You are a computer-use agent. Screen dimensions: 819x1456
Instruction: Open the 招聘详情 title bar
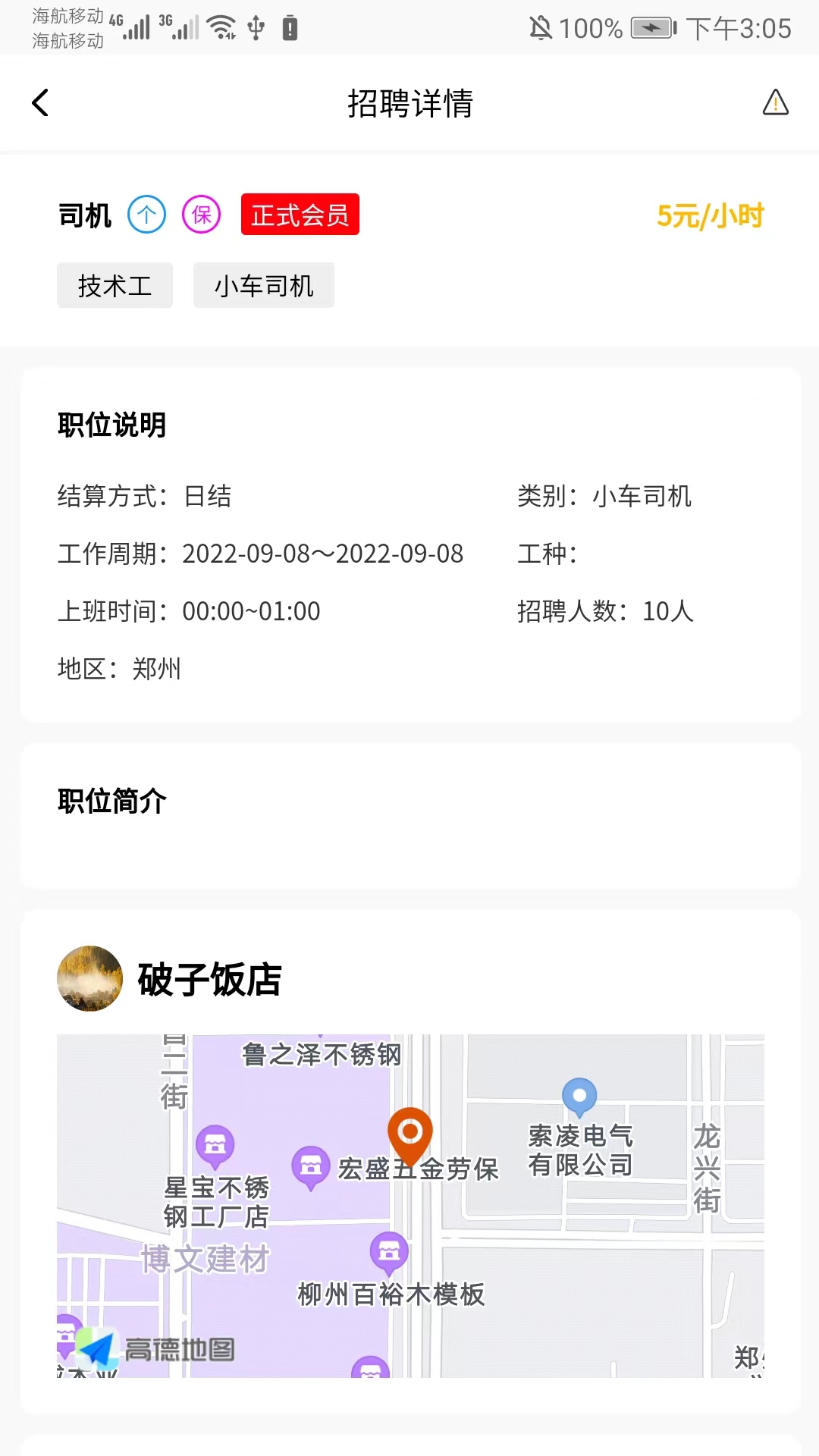pos(409,102)
